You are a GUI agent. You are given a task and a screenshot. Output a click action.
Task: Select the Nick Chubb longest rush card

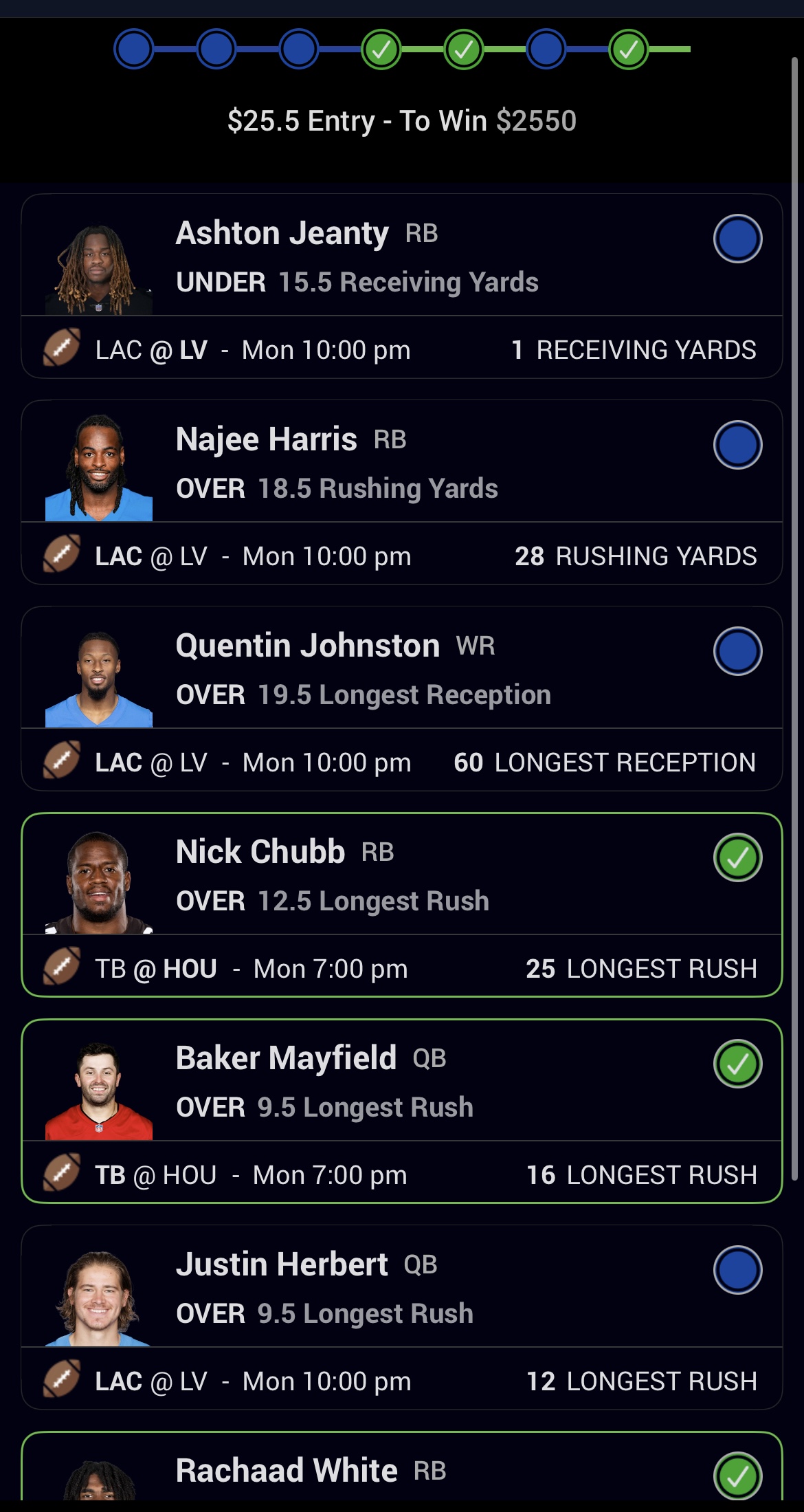coord(401,904)
